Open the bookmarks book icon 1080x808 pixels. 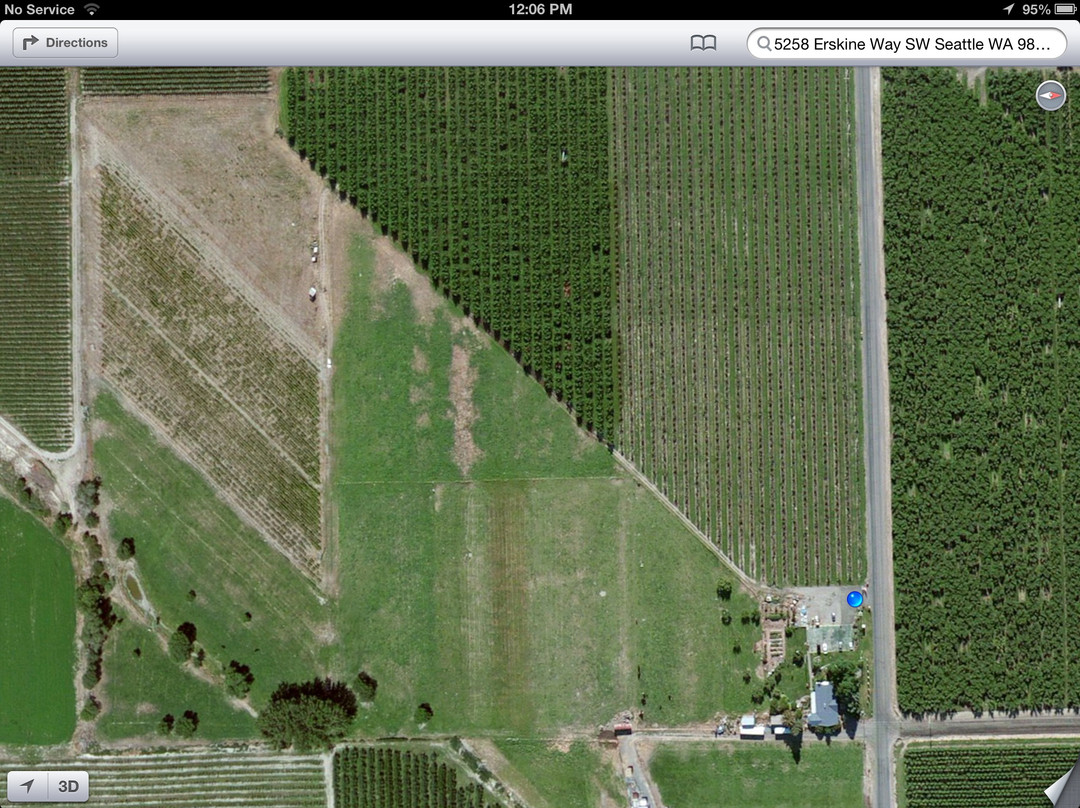coord(704,43)
